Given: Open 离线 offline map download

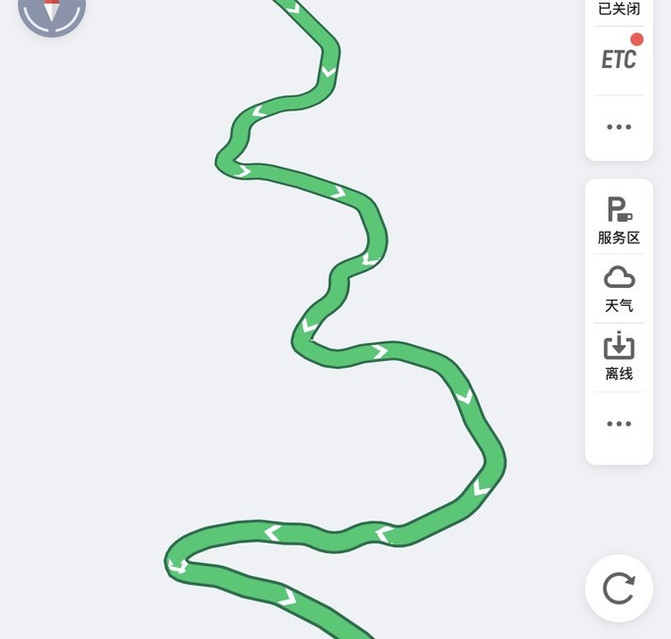Looking at the screenshot, I should tap(619, 357).
